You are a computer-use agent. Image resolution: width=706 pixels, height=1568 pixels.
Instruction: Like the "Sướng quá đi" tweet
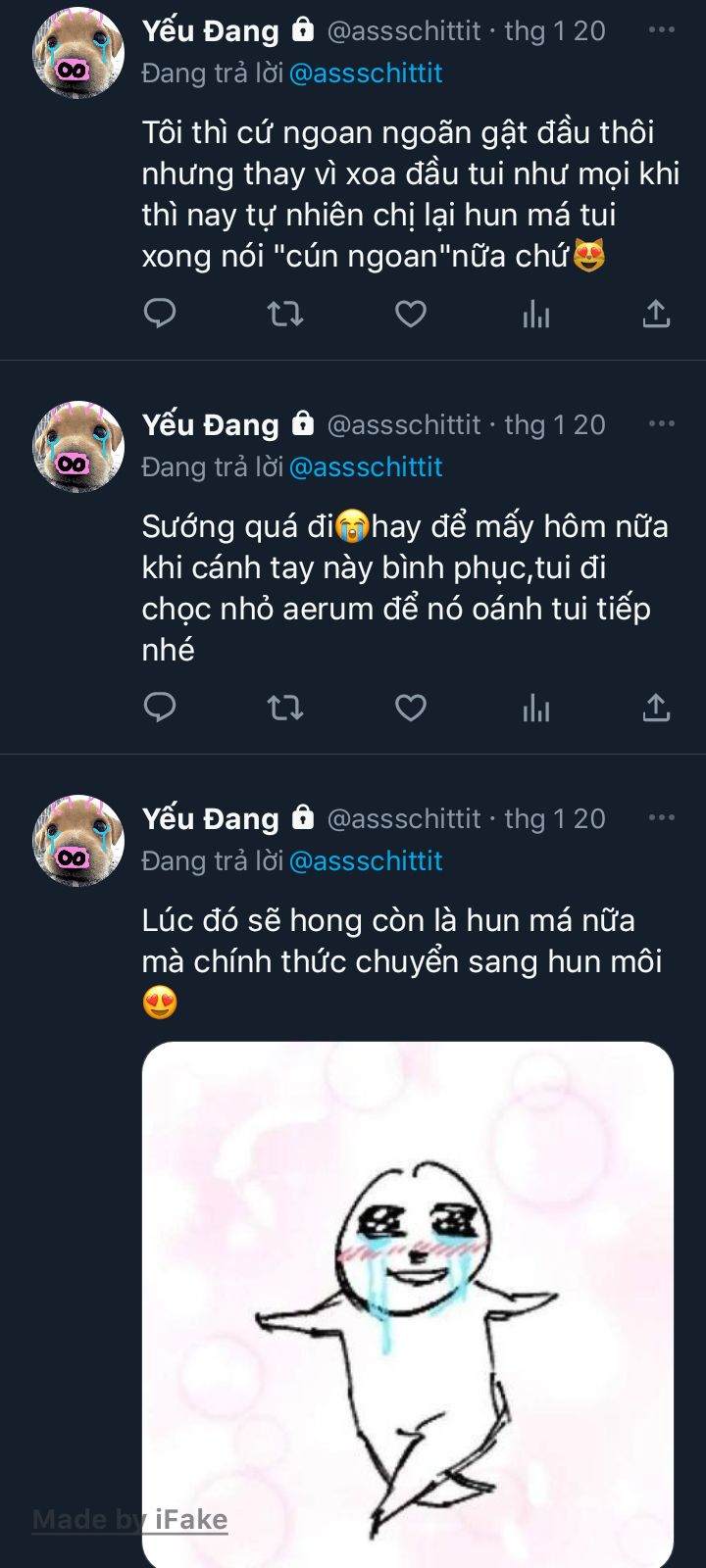pyautogui.click(x=410, y=708)
